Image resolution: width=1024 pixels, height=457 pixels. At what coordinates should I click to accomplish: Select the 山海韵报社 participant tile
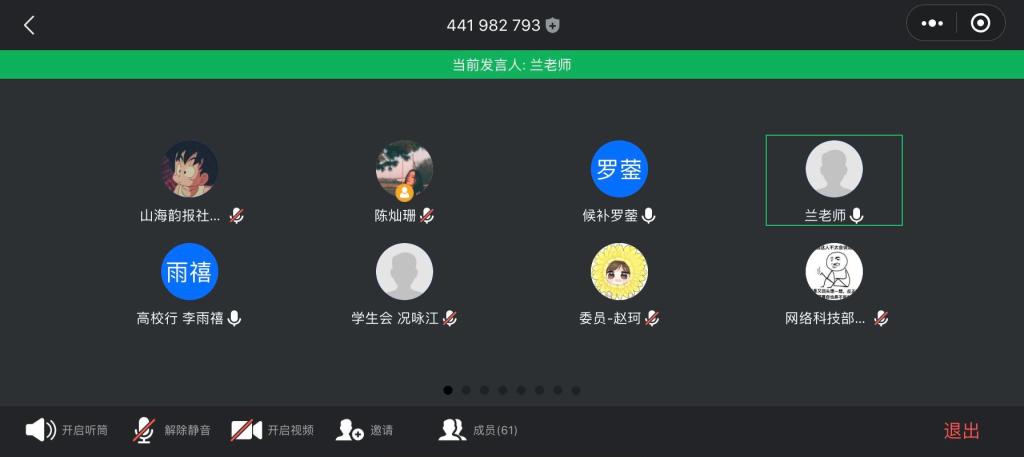(189, 180)
